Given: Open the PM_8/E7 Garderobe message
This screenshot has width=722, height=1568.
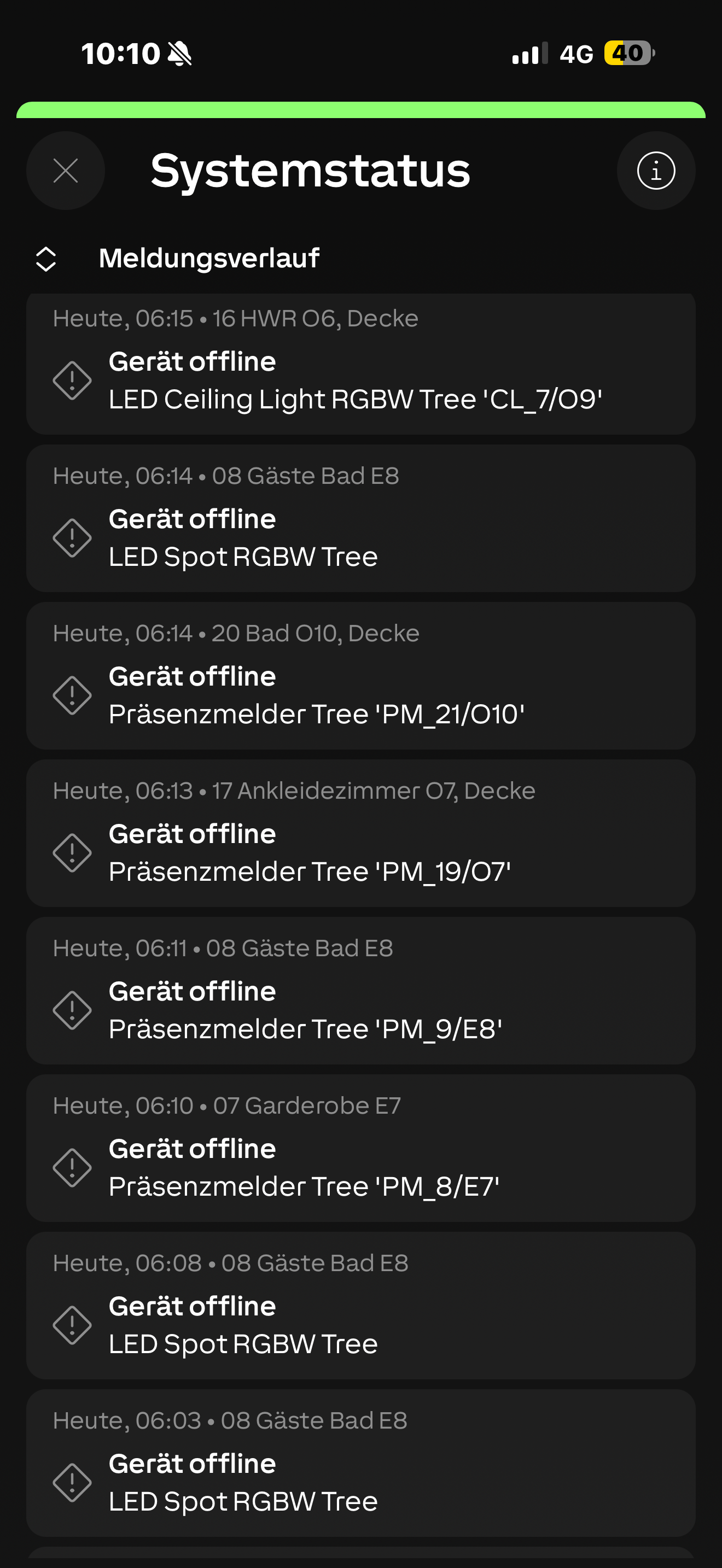Looking at the screenshot, I should point(360,1148).
